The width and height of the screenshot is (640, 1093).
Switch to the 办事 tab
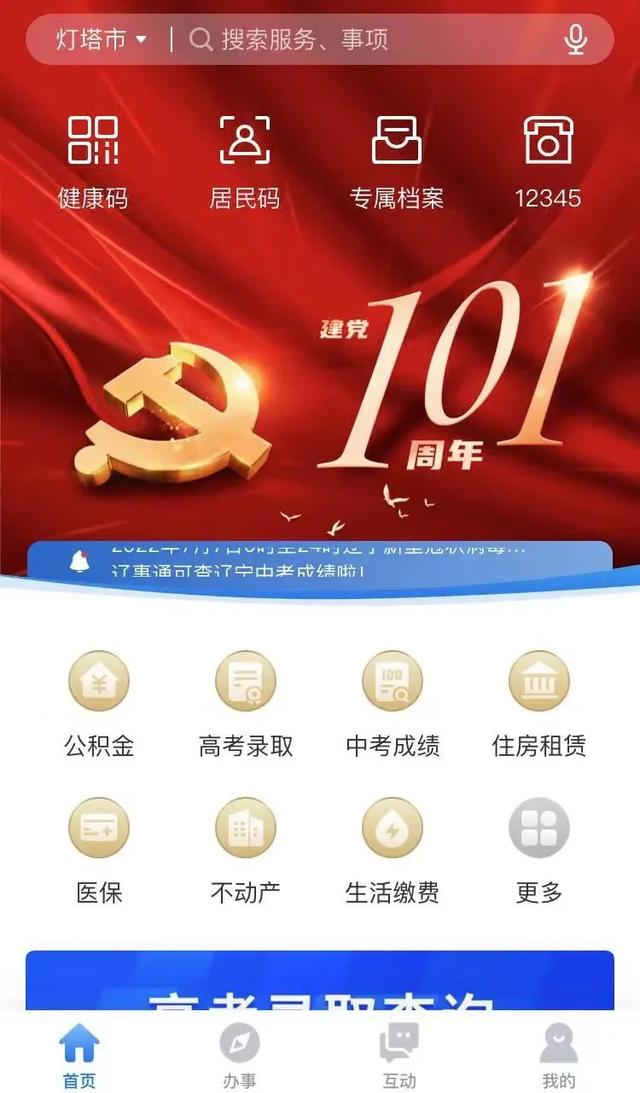[x=240, y=1056]
